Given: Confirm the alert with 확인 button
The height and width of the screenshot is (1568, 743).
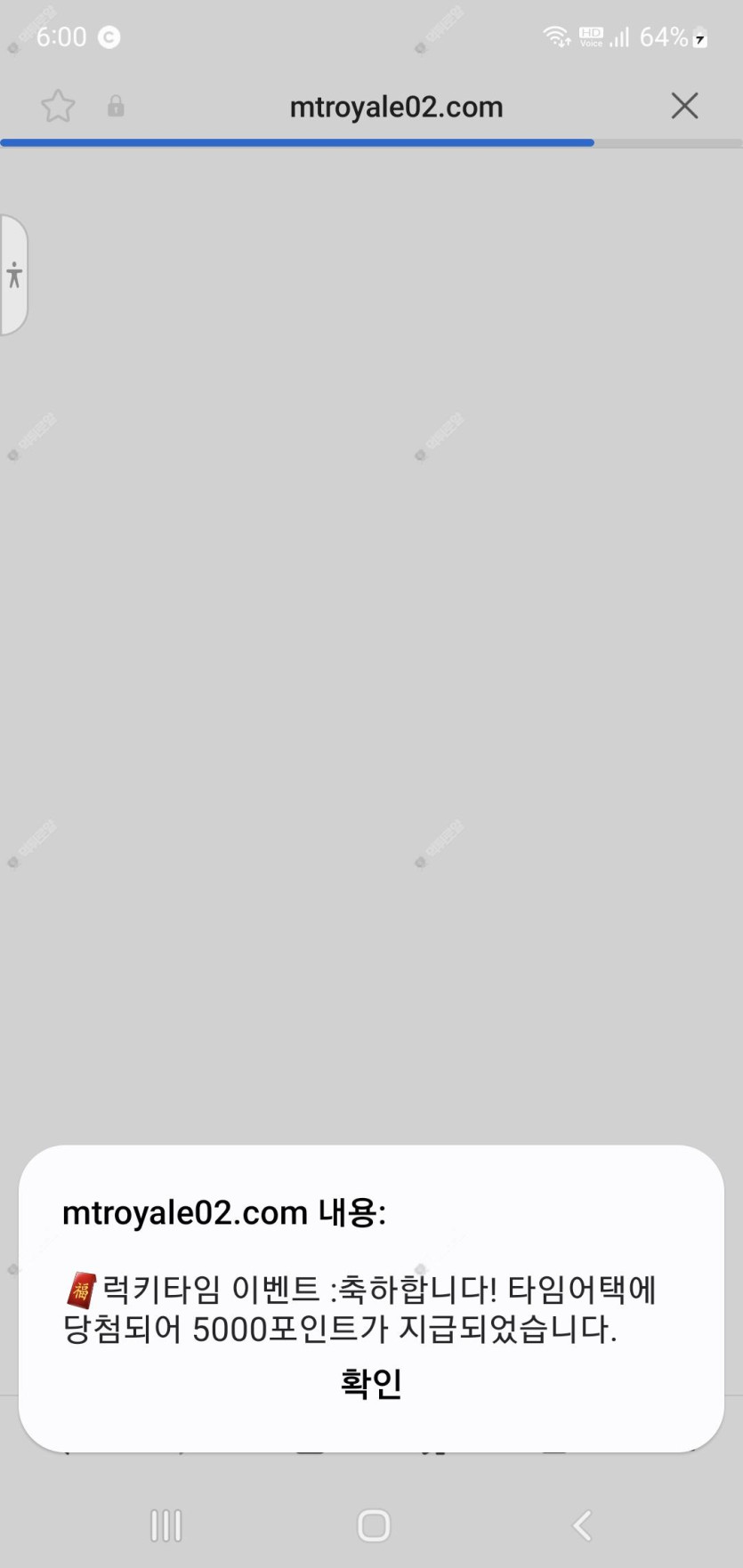Looking at the screenshot, I should pyautogui.click(x=371, y=1383).
